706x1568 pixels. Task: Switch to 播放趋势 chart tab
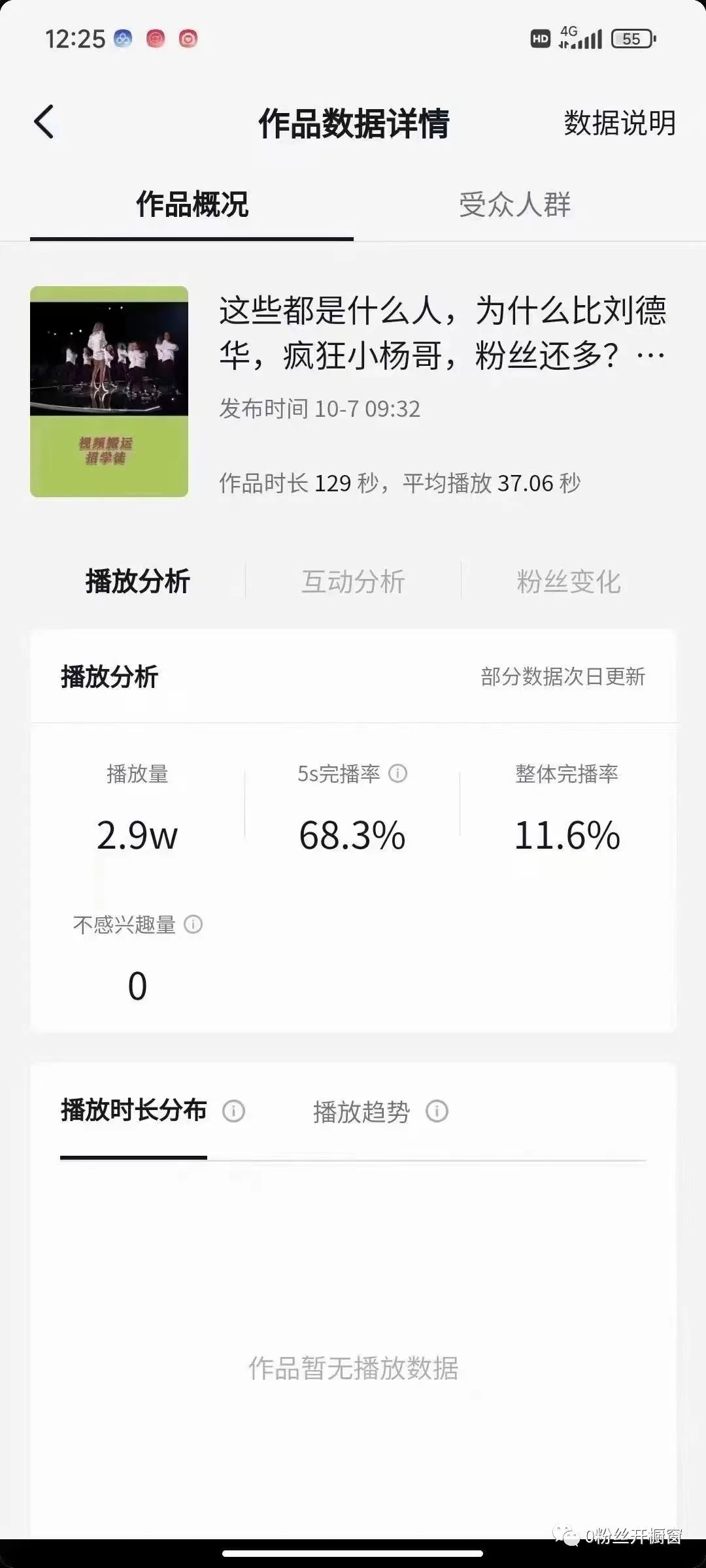pos(361,1111)
